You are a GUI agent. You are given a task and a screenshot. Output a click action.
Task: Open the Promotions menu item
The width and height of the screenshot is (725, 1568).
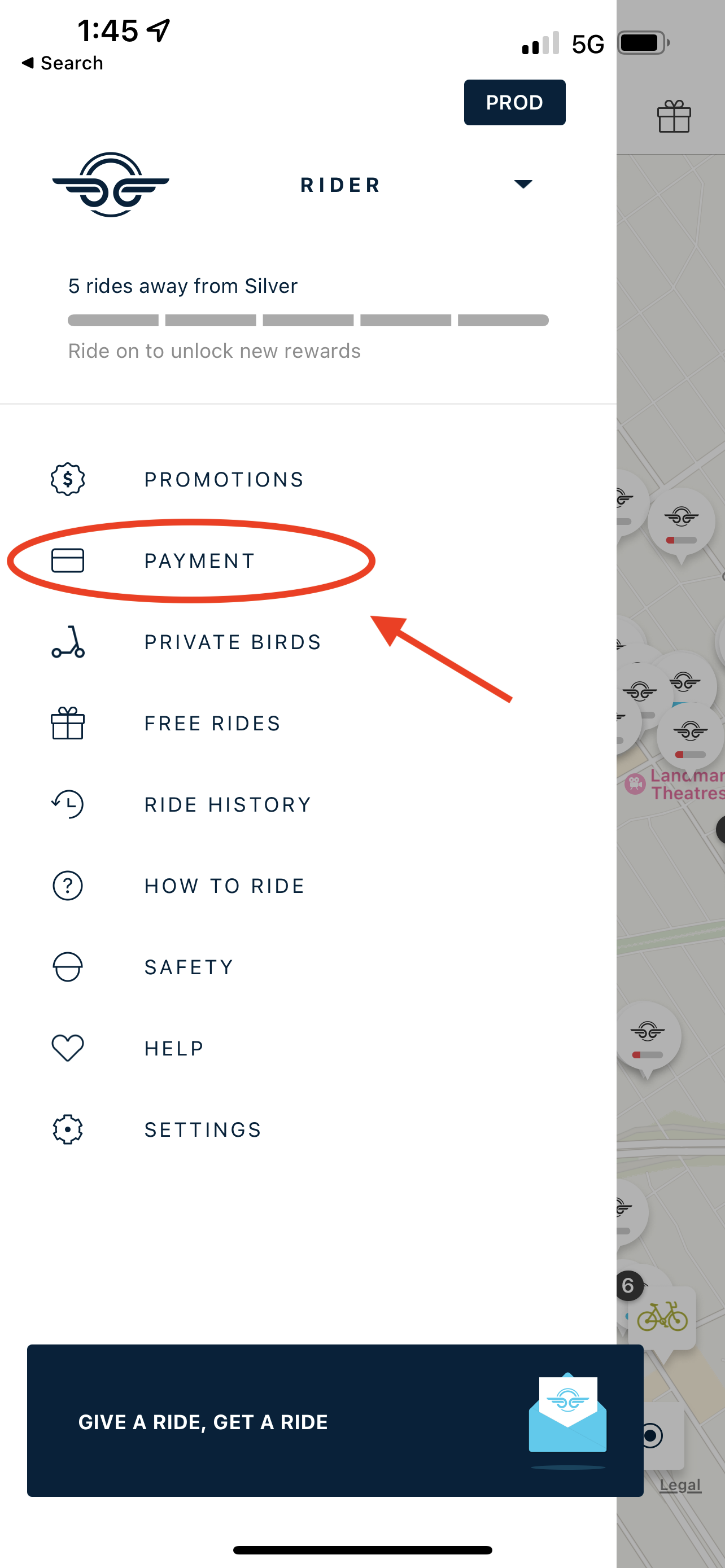(223, 480)
